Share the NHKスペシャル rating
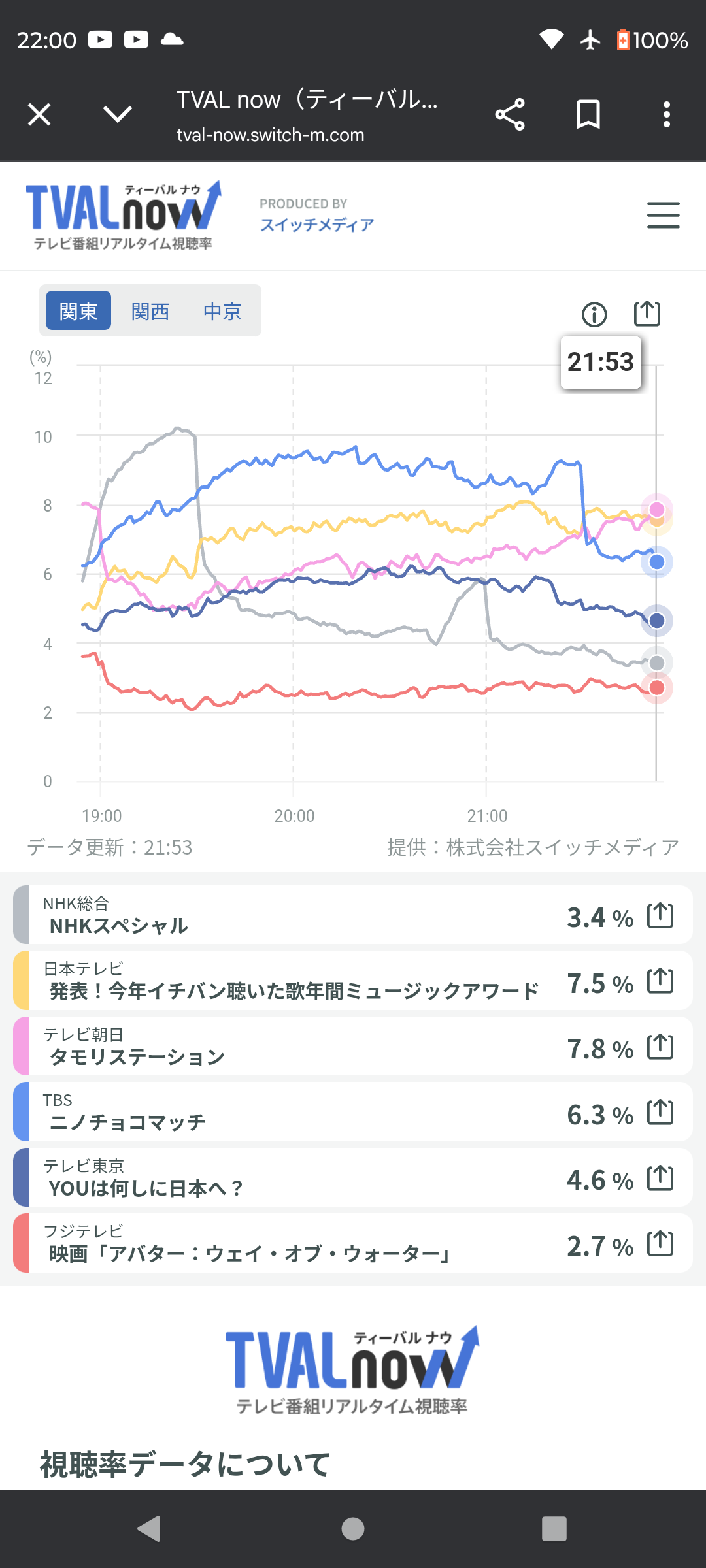Screen dimensions: 706x1568 tap(660, 915)
